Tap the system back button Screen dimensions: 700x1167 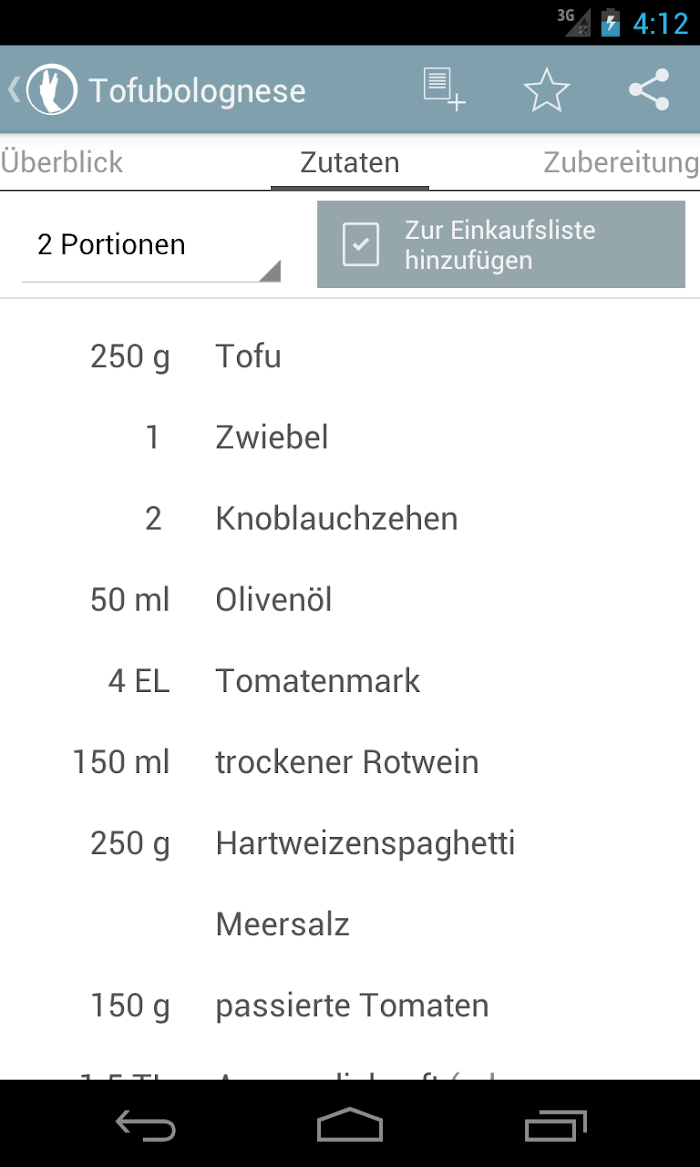(x=146, y=1124)
